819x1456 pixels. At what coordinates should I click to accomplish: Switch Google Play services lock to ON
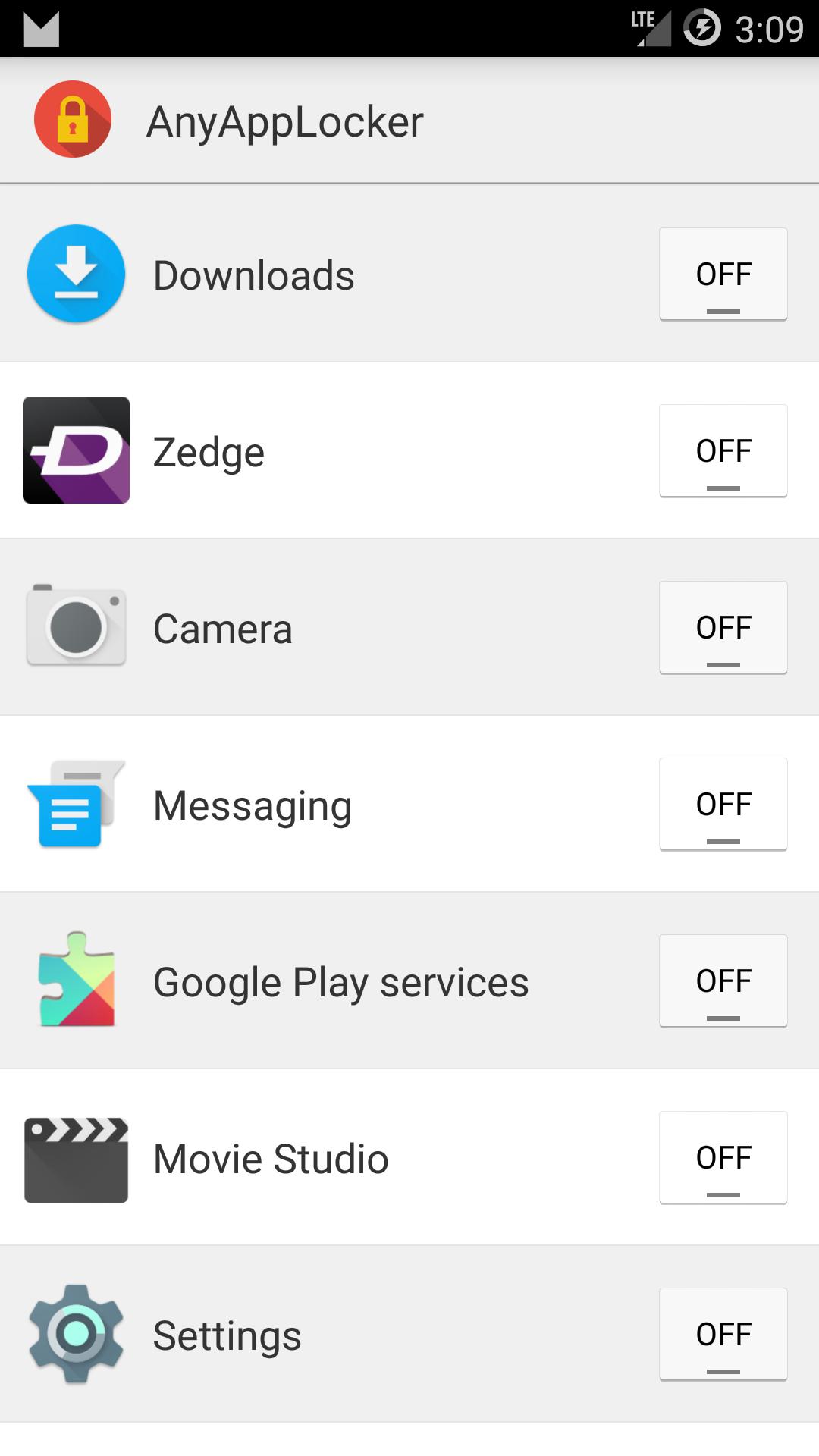(723, 981)
